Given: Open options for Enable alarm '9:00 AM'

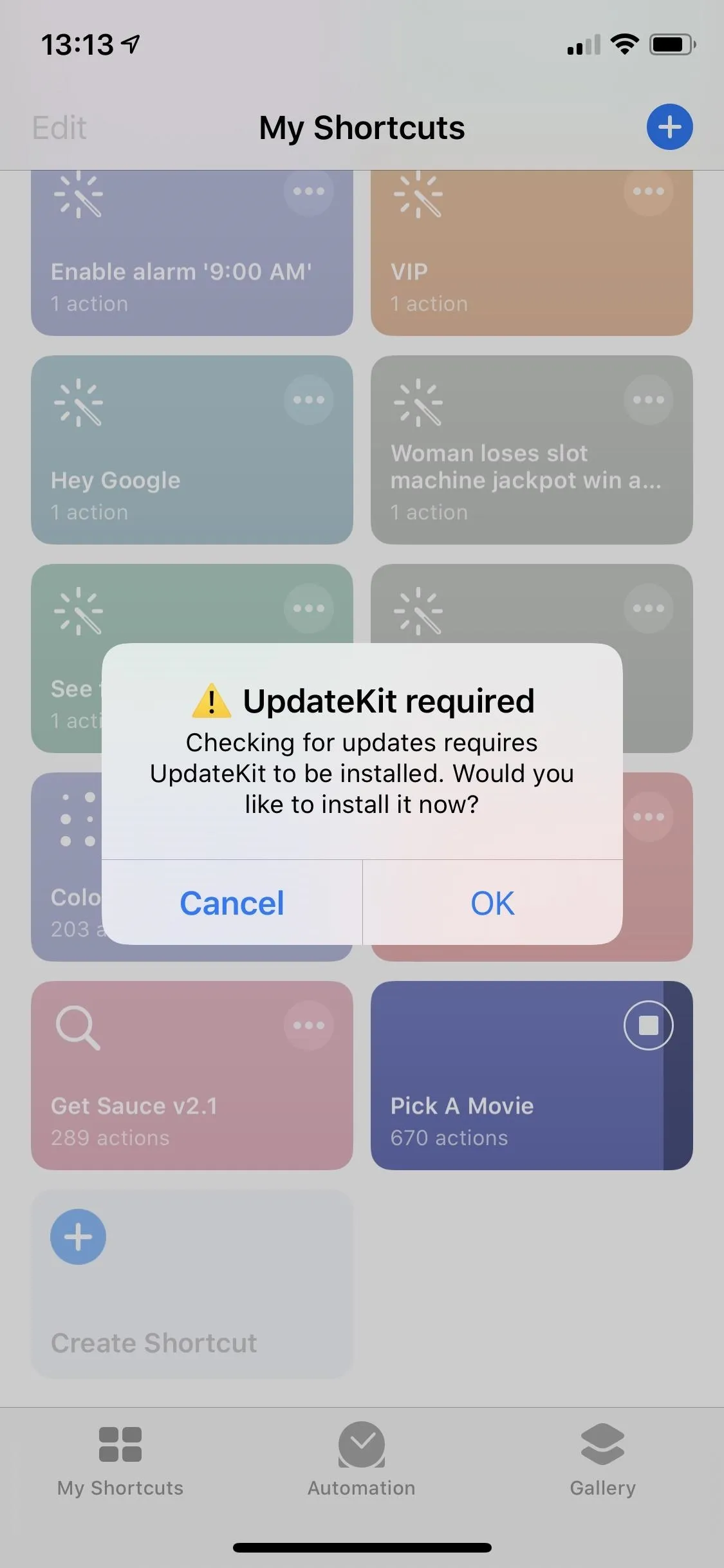Looking at the screenshot, I should 308,191.
